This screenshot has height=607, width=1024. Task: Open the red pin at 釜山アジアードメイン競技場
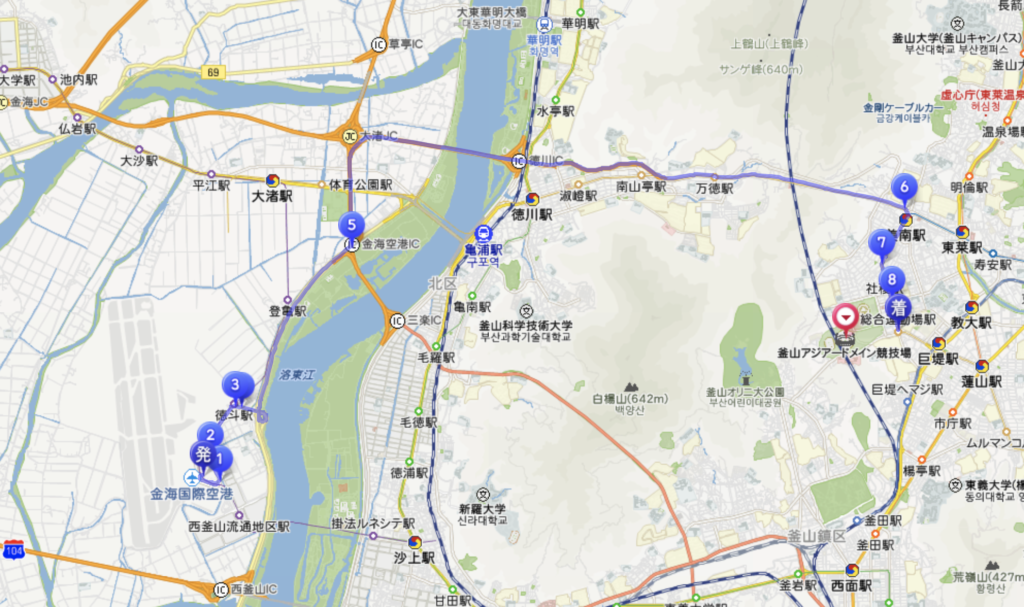click(846, 317)
